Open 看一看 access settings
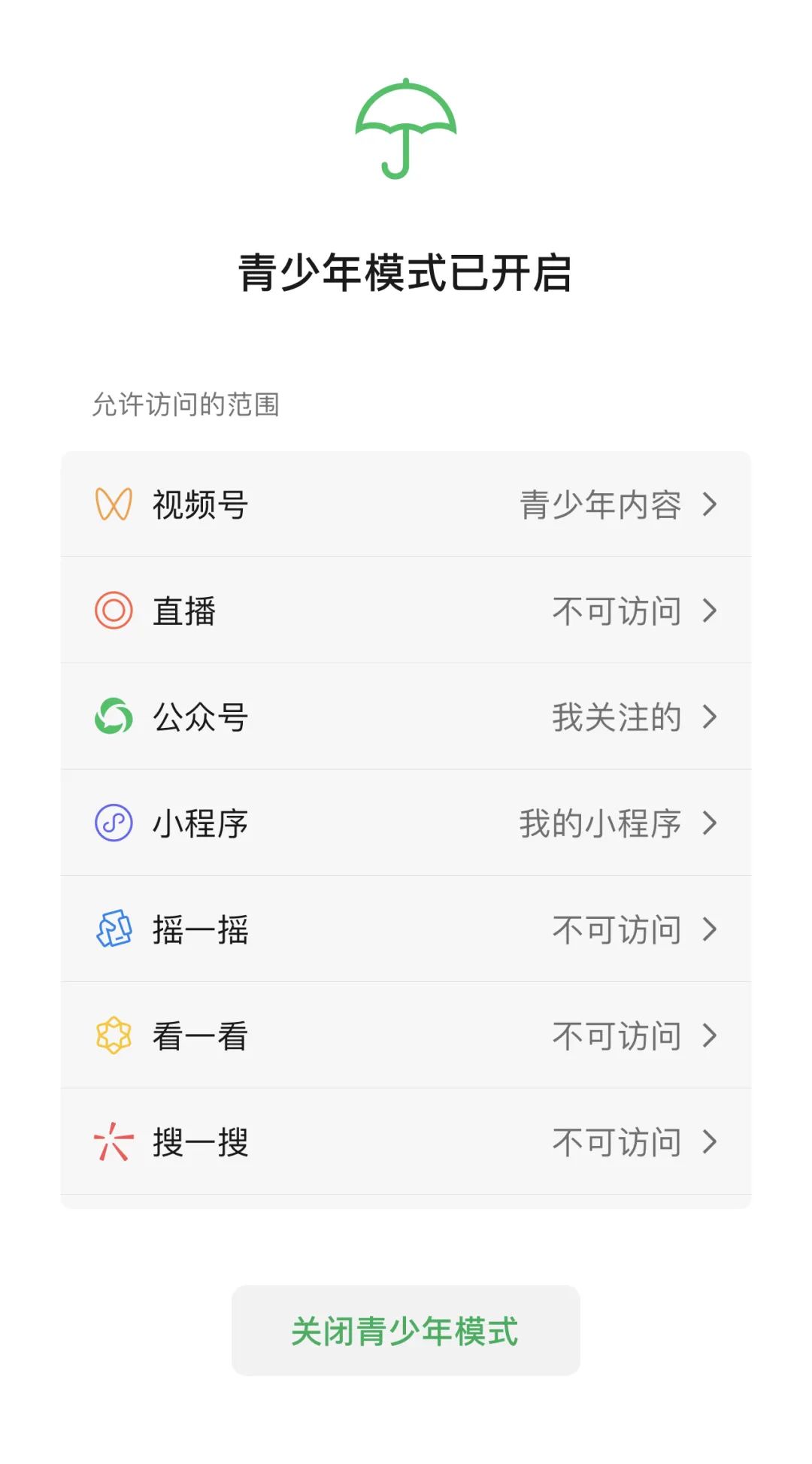The height and width of the screenshot is (1464, 812). click(x=406, y=1035)
